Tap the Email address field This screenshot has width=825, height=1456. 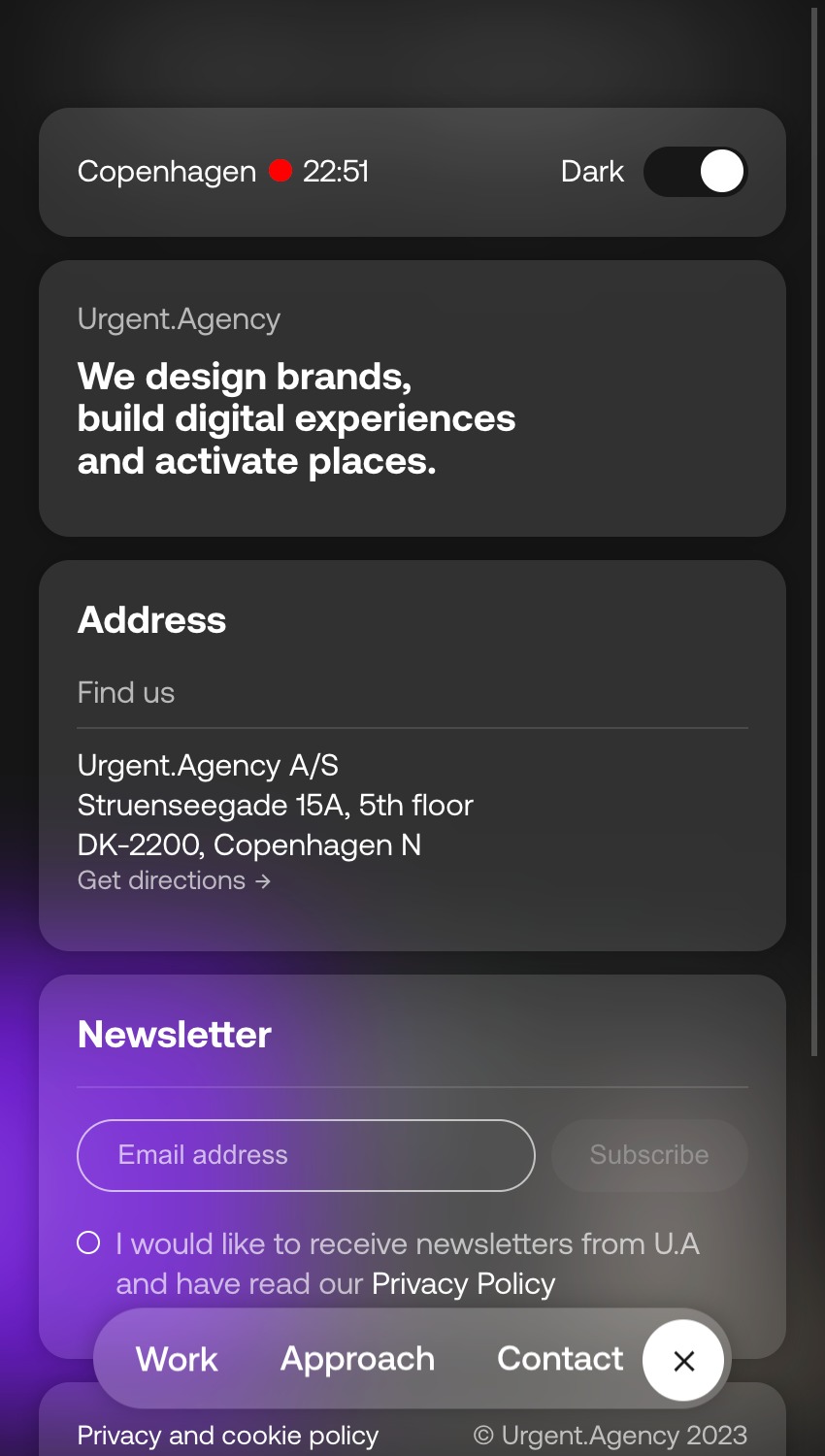[x=306, y=1155]
